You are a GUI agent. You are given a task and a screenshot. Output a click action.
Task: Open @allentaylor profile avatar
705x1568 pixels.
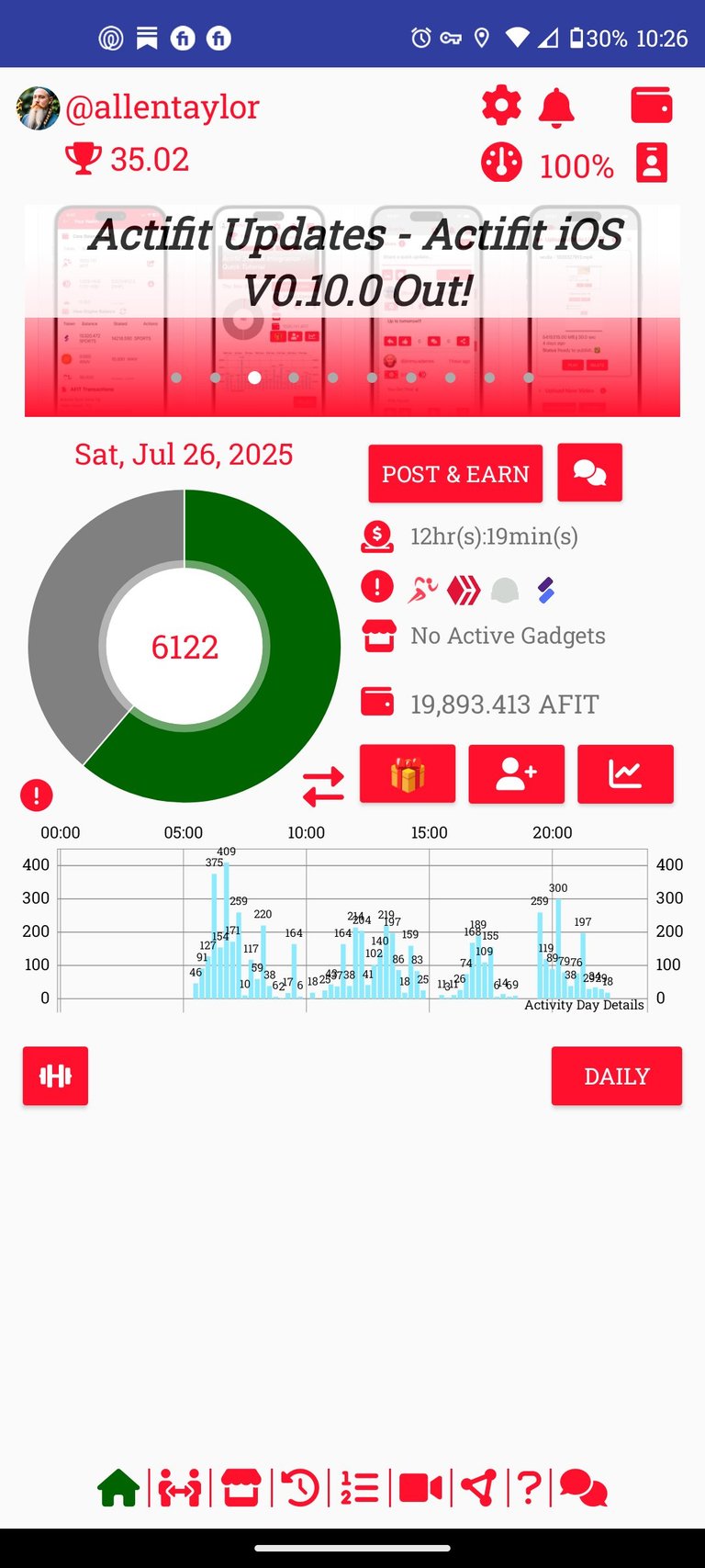tap(38, 108)
